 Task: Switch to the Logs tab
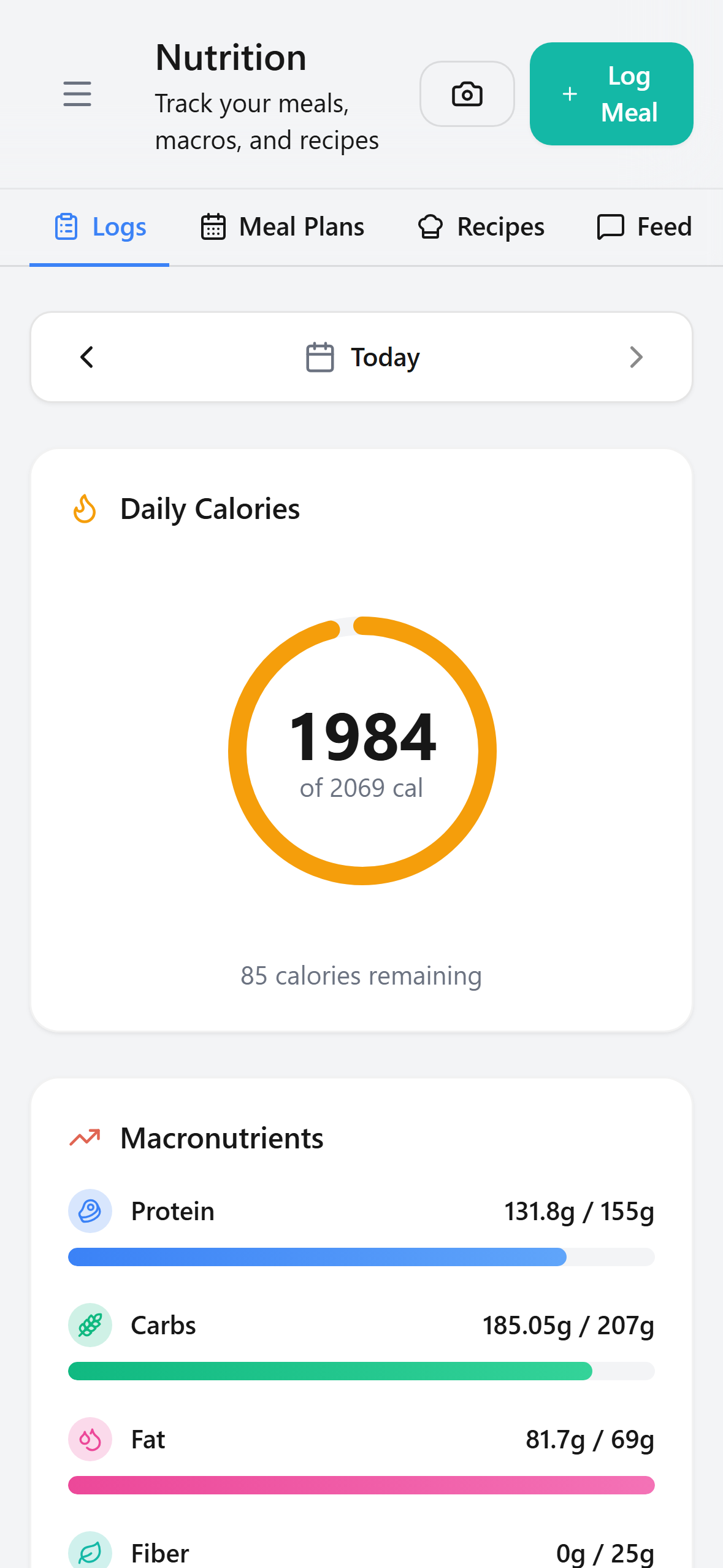tap(100, 227)
